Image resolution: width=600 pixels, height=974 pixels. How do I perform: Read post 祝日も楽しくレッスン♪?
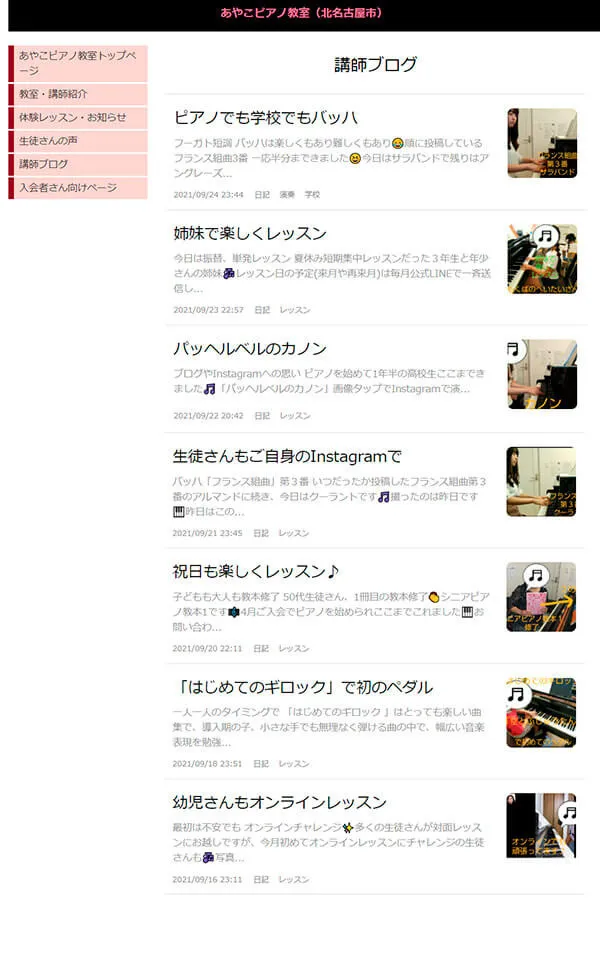[257, 572]
